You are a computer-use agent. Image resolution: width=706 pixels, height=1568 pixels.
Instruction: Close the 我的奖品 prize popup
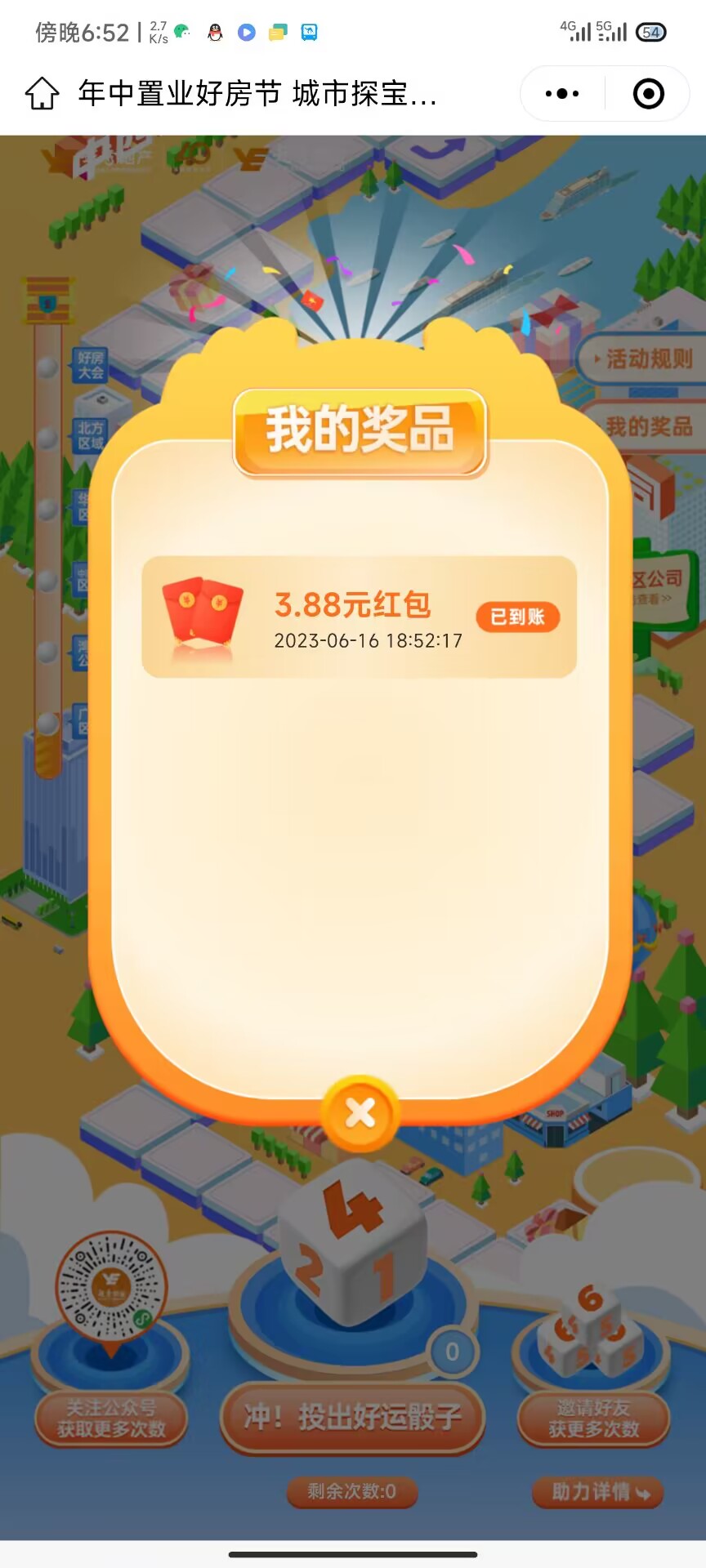(360, 1112)
